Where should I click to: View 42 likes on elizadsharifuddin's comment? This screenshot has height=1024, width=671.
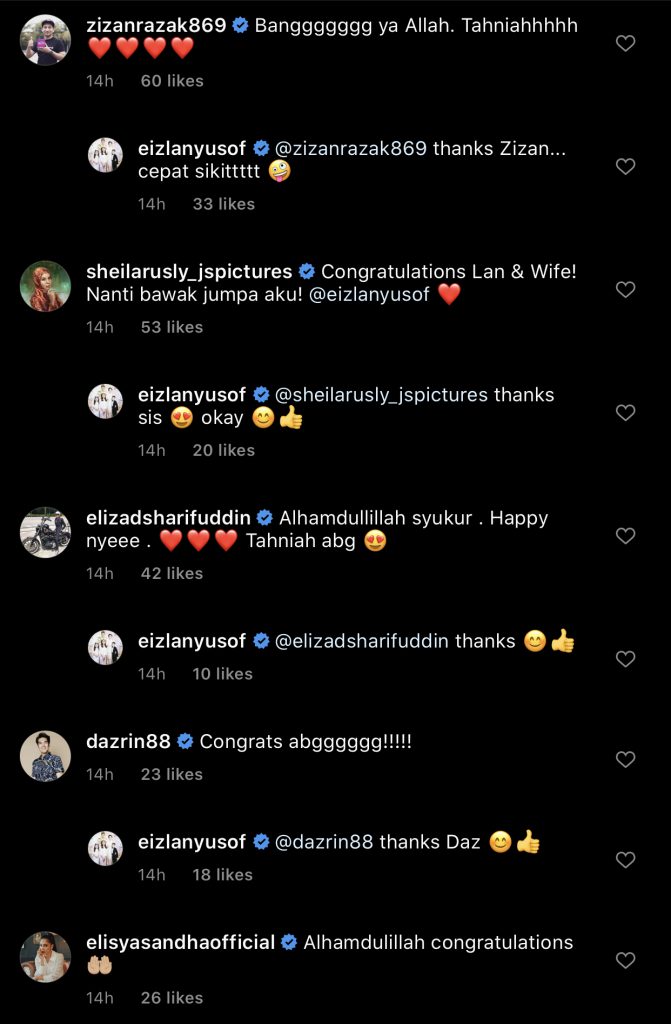pos(172,573)
